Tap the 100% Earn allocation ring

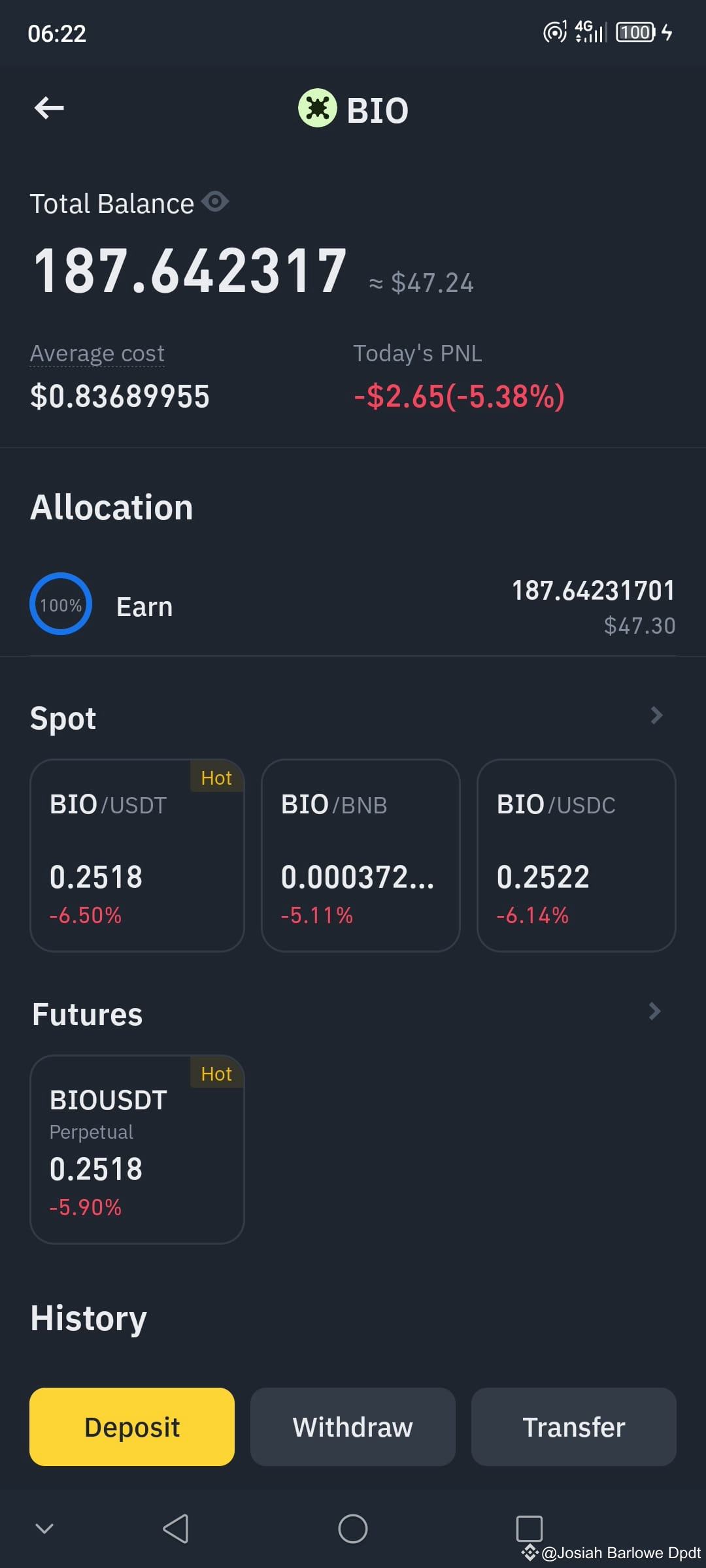point(60,604)
